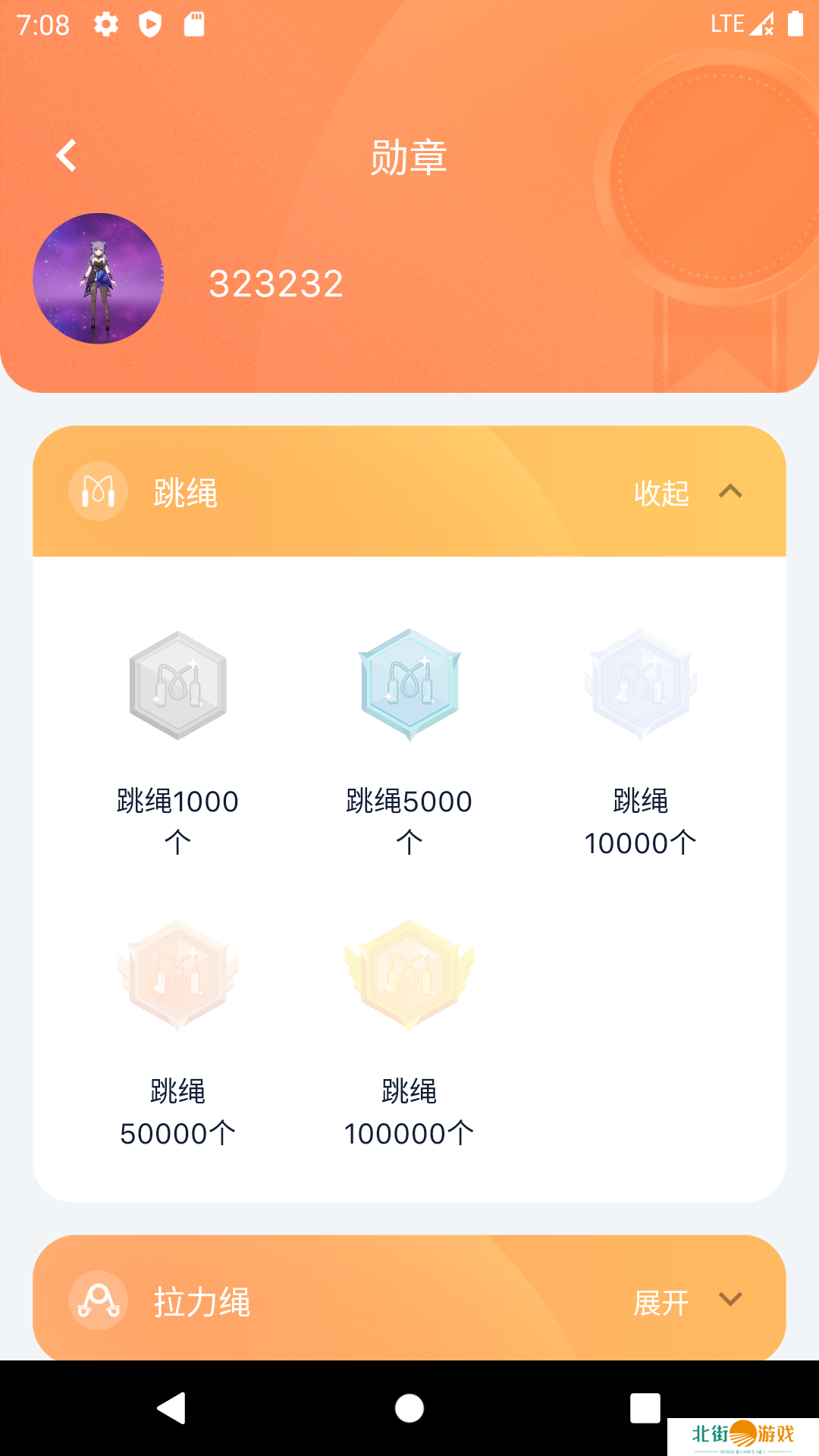Open the 跳绳1000个 medal

(x=178, y=686)
